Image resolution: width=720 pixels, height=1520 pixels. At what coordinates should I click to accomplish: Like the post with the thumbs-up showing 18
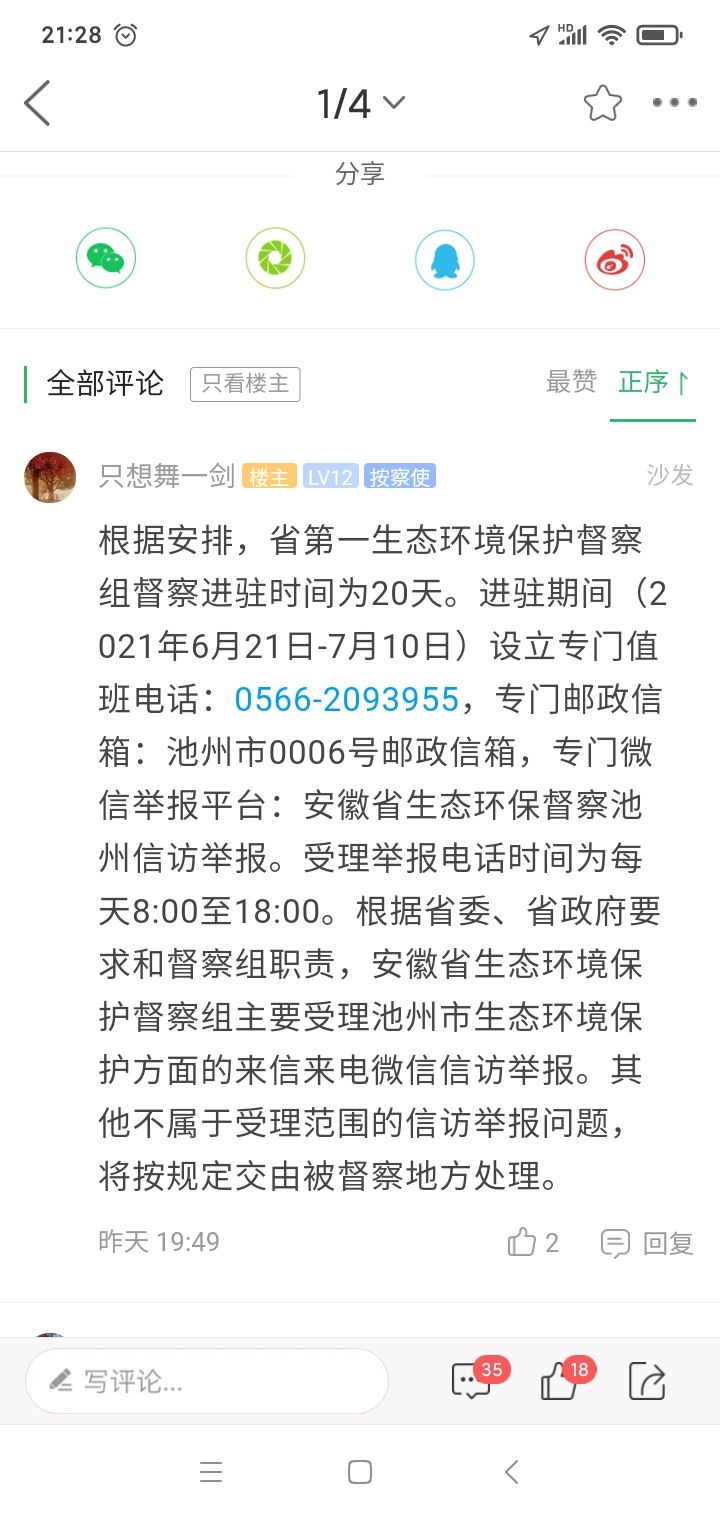click(x=560, y=1381)
